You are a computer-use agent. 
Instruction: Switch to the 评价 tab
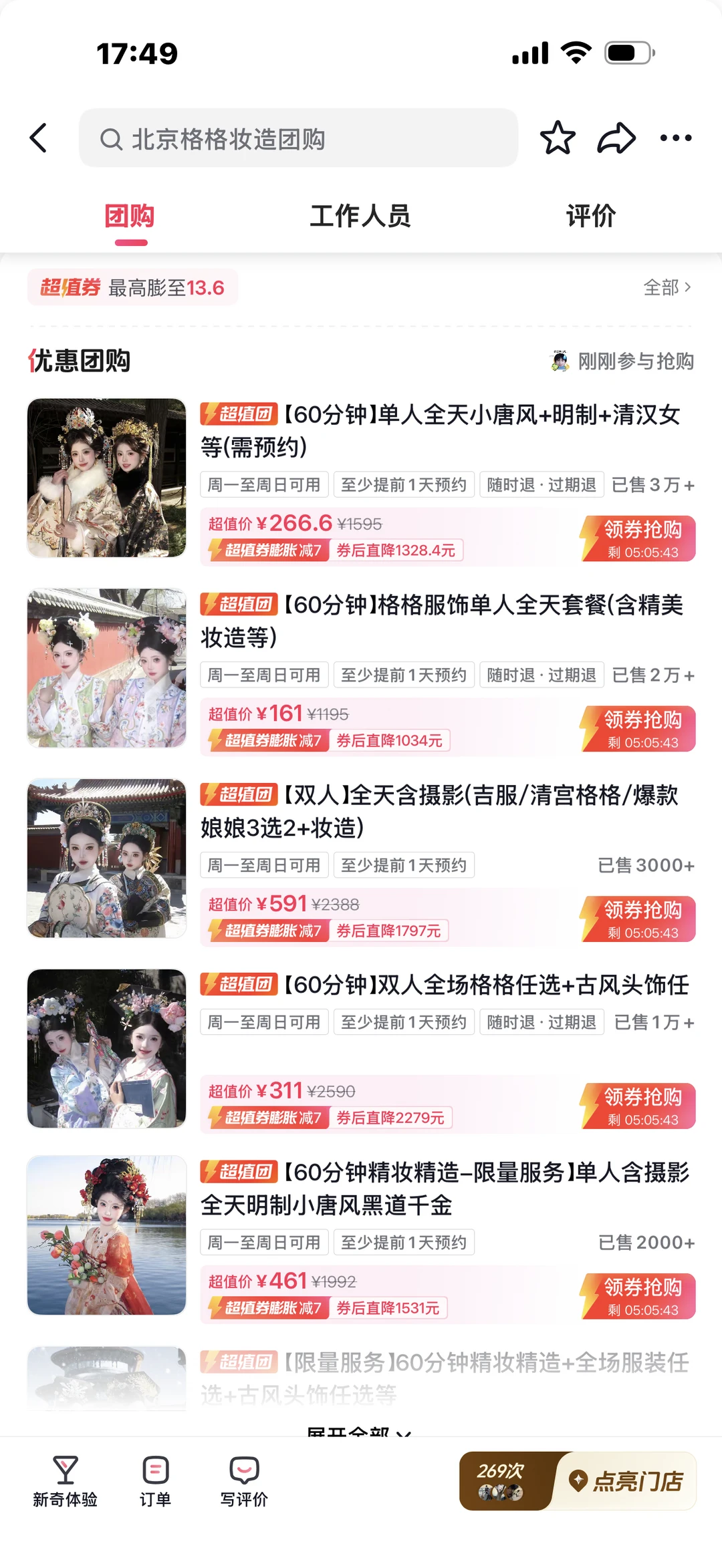[x=590, y=216]
